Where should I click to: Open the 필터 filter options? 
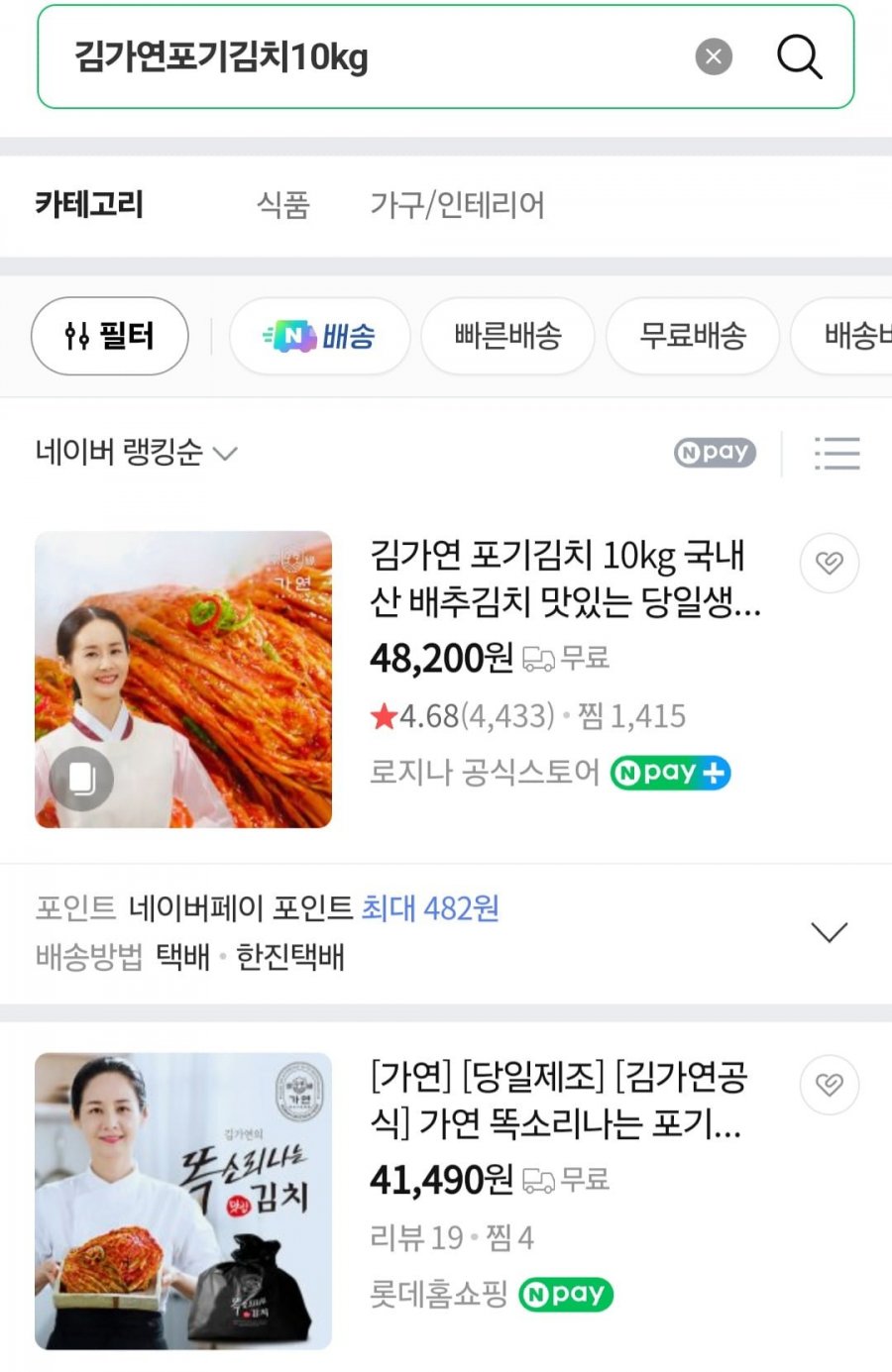point(110,336)
